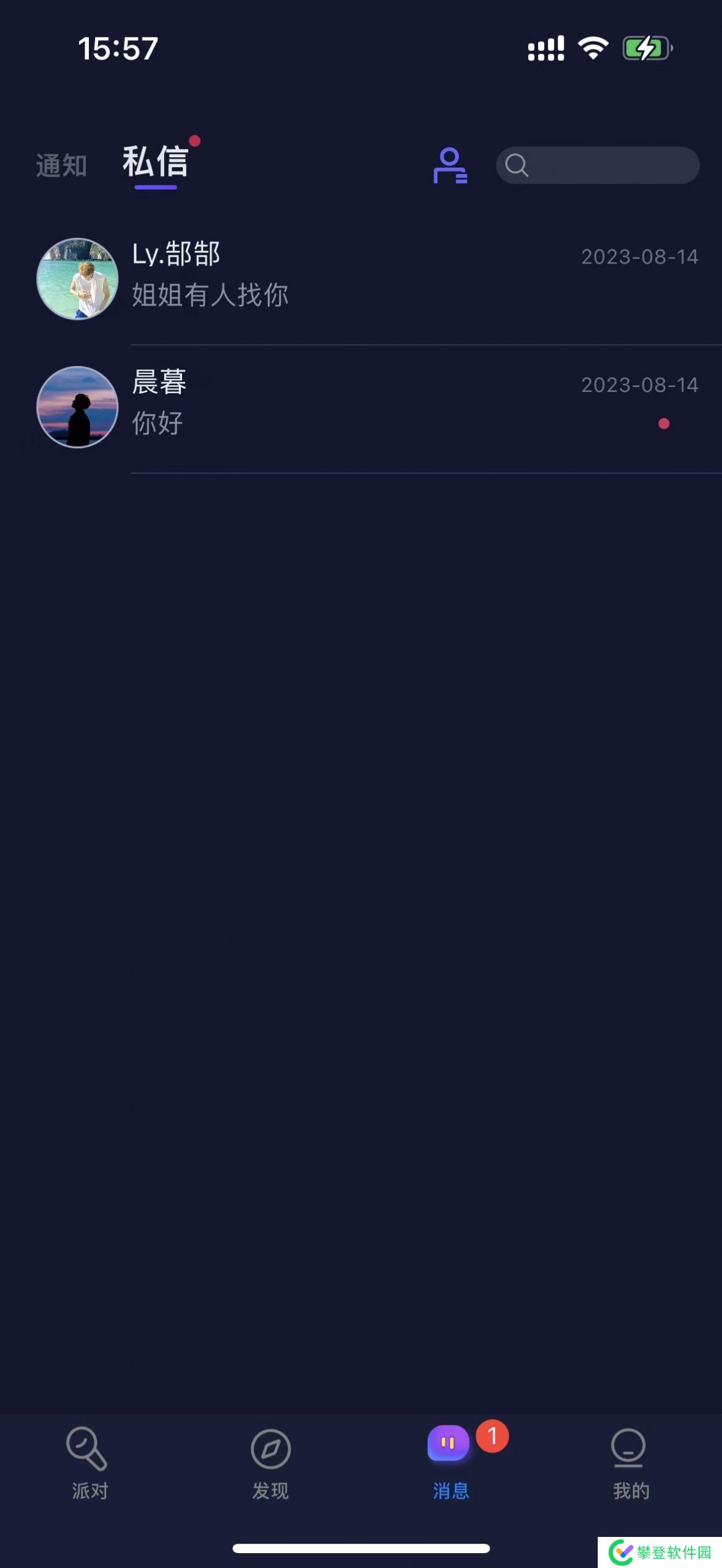722x1568 pixels.
Task: Switch to the 通知 tab
Action: [61, 165]
